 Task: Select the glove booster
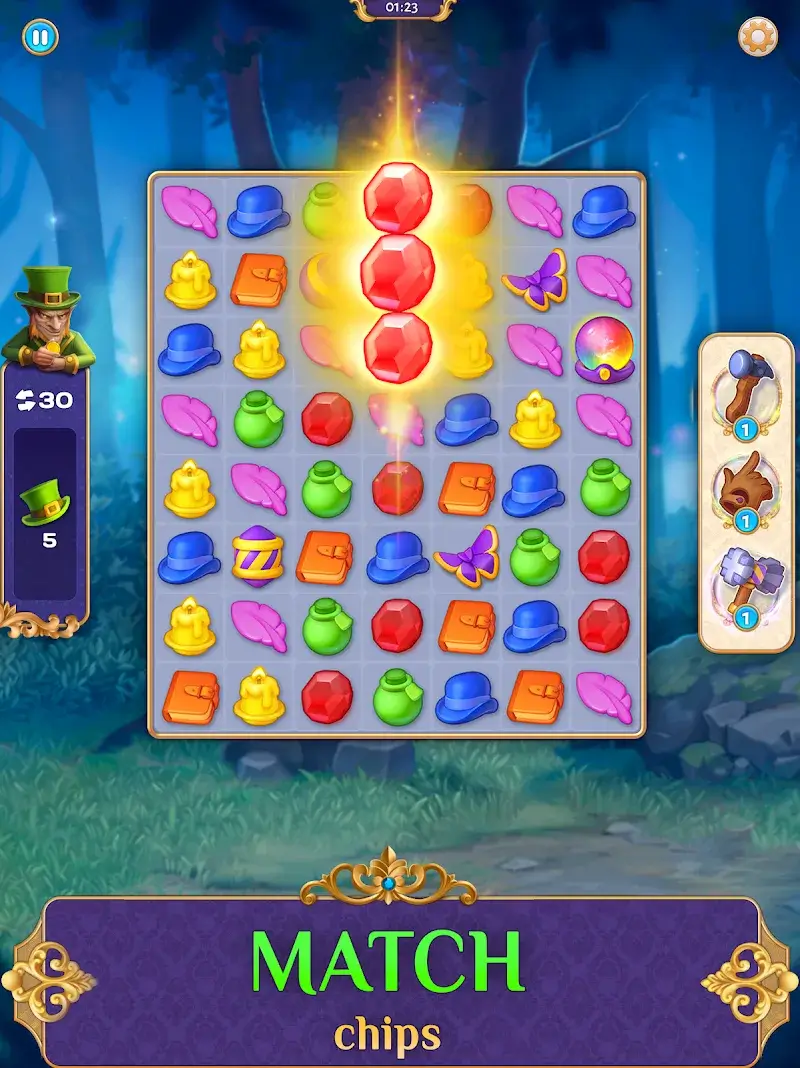pyautogui.click(x=745, y=489)
